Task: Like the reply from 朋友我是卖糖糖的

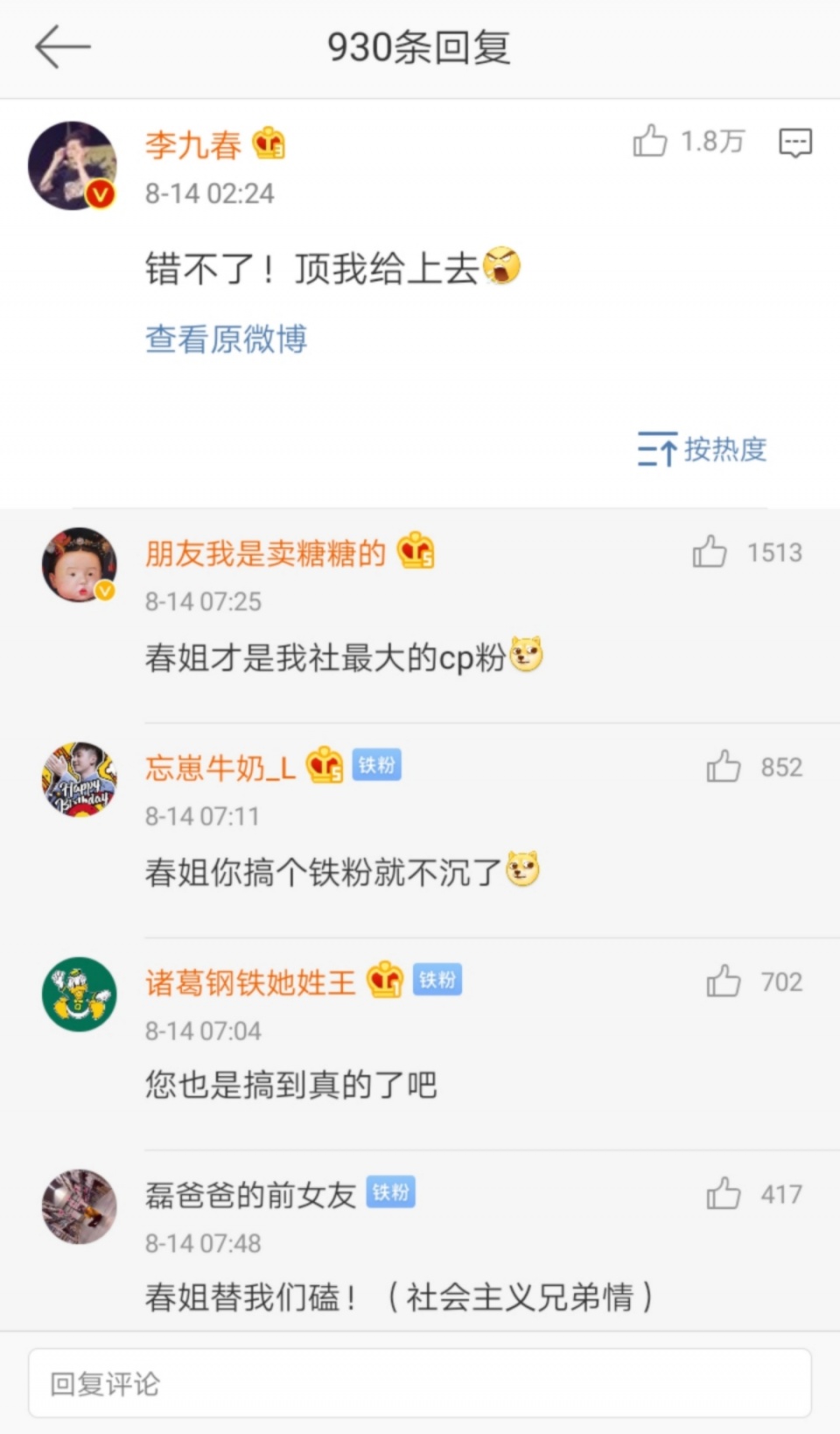Action: tap(710, 552)
